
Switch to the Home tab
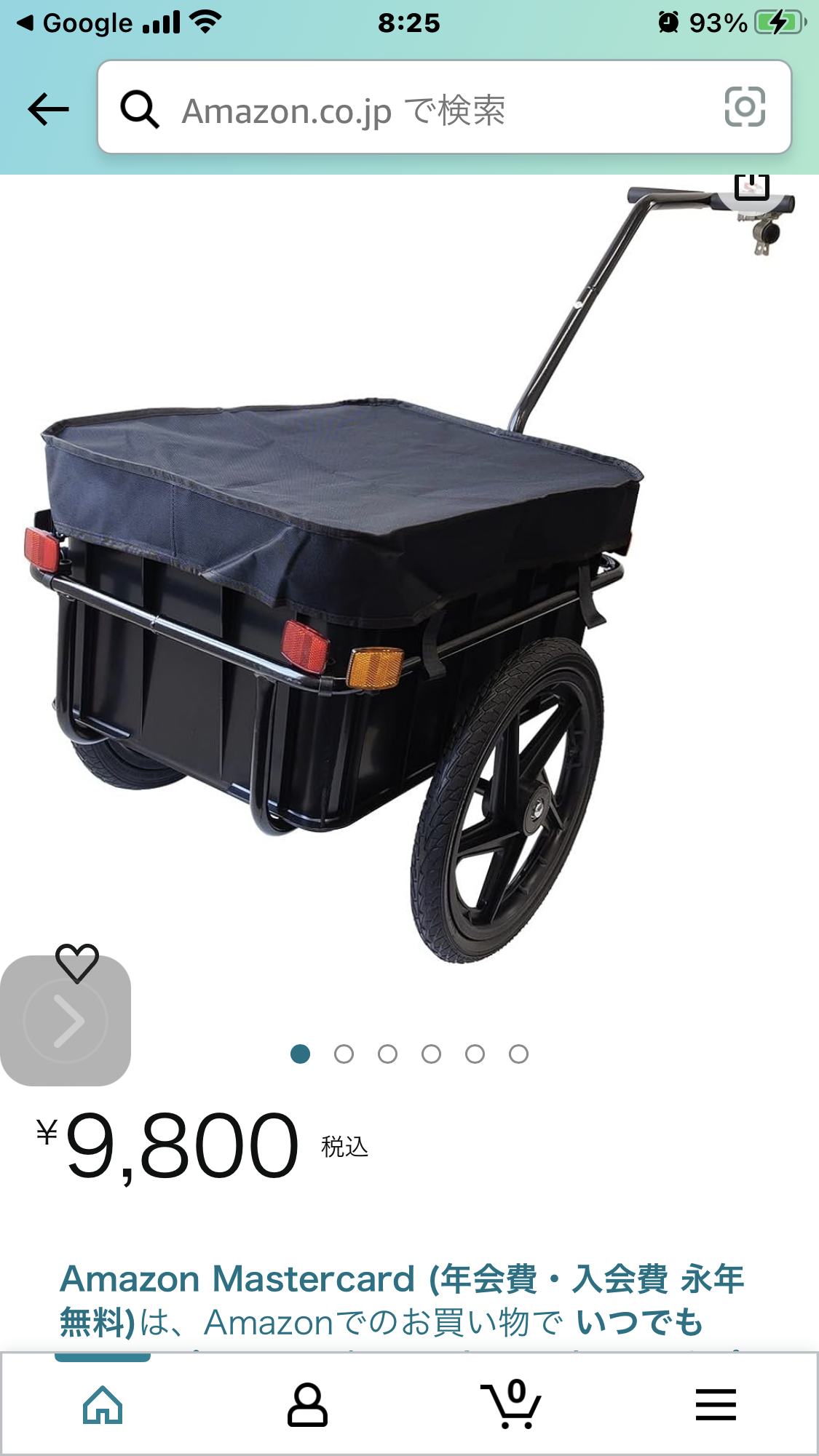[103, 1404]
